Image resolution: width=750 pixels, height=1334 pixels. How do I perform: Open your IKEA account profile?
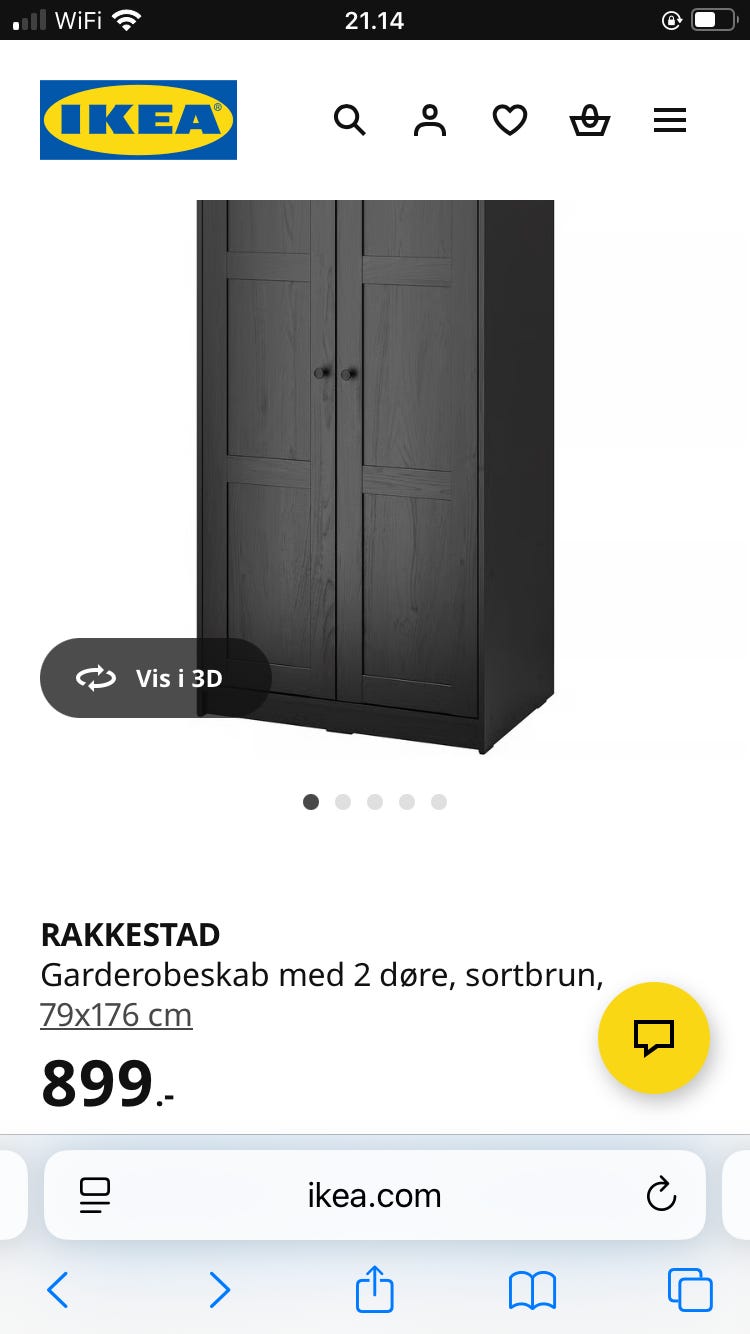pos(430,120)
